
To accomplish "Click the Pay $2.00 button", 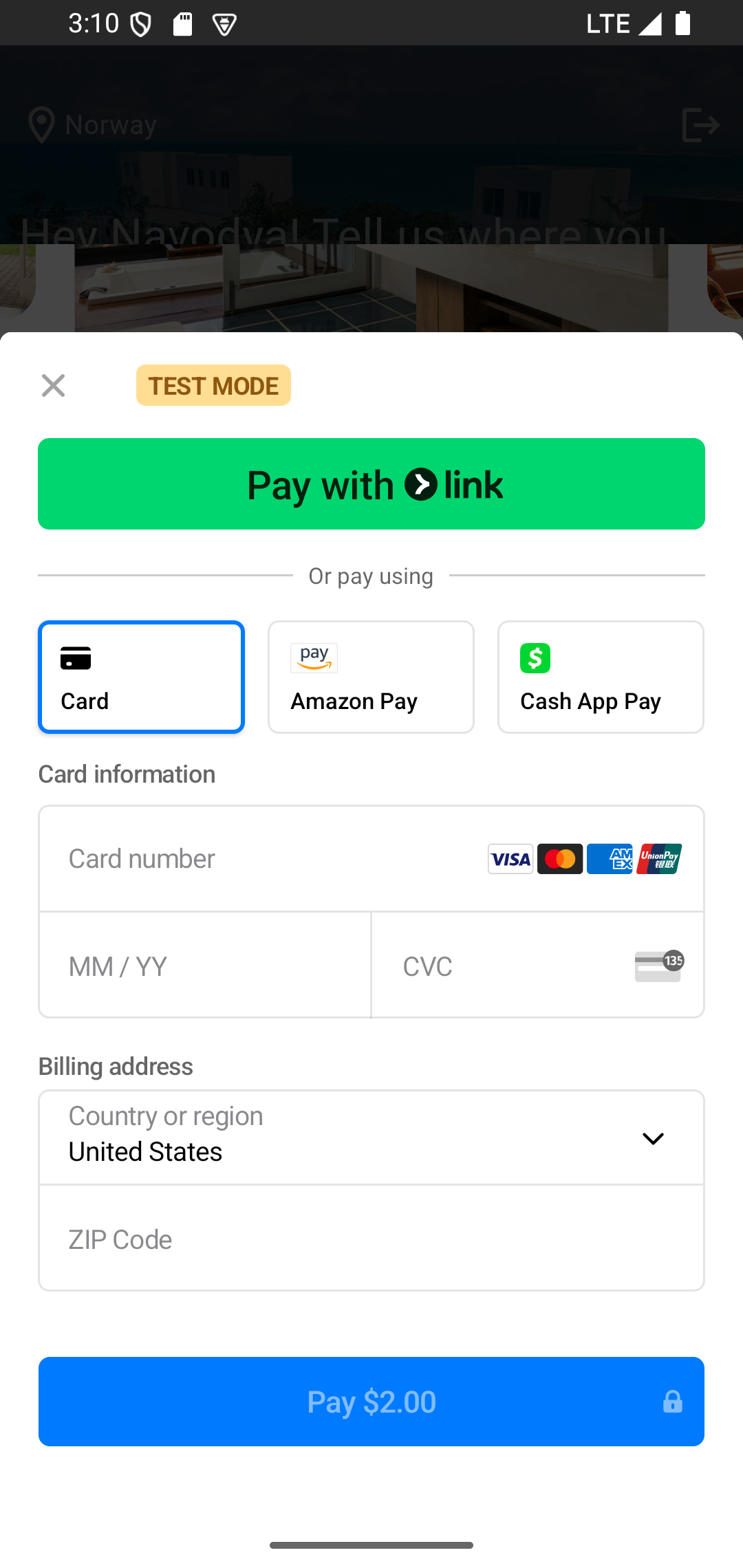I will 371,1402.
